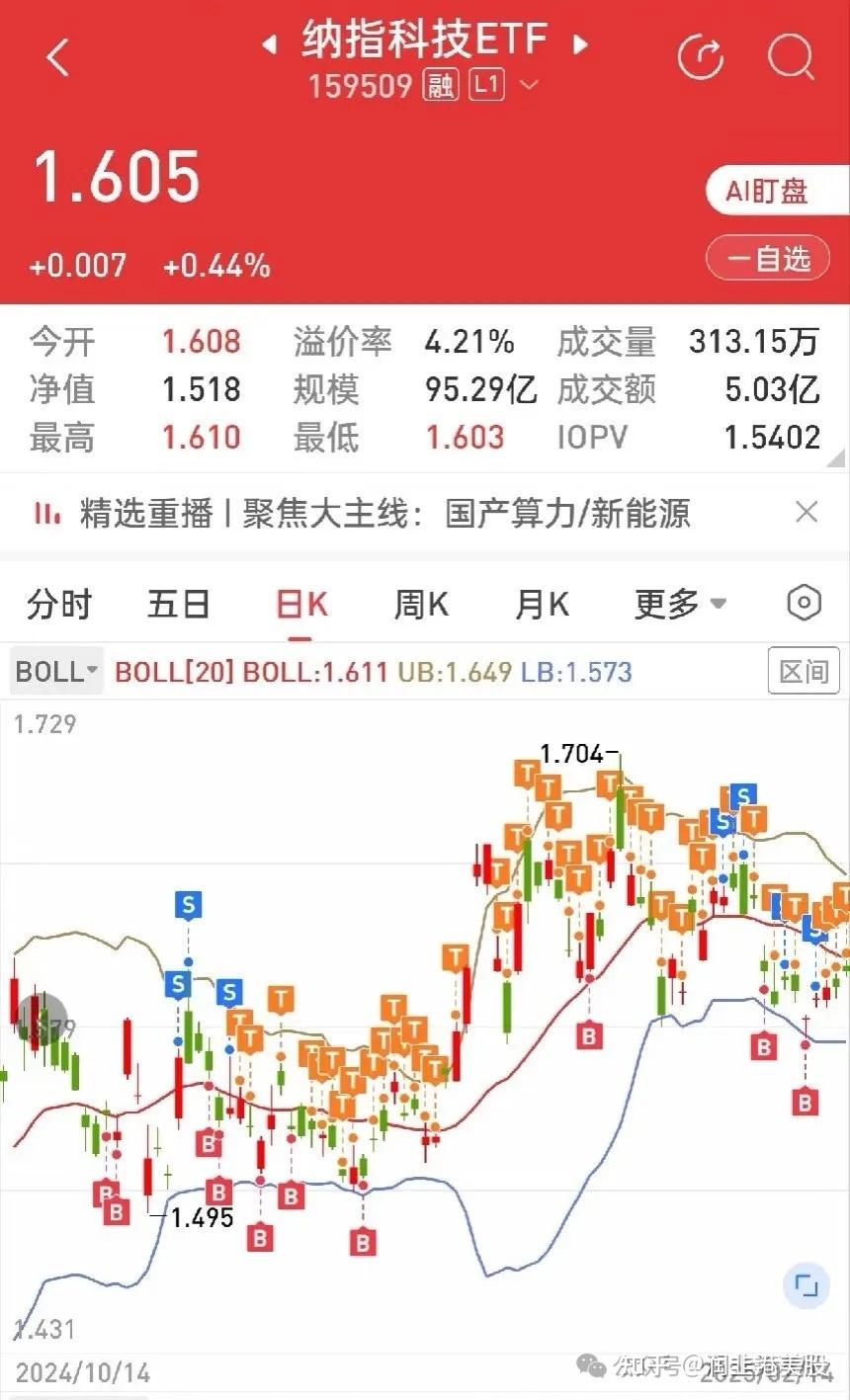Tap the fullscreen landscape icon on the chart
The image size is (850, 1400).
[805, 1284]
